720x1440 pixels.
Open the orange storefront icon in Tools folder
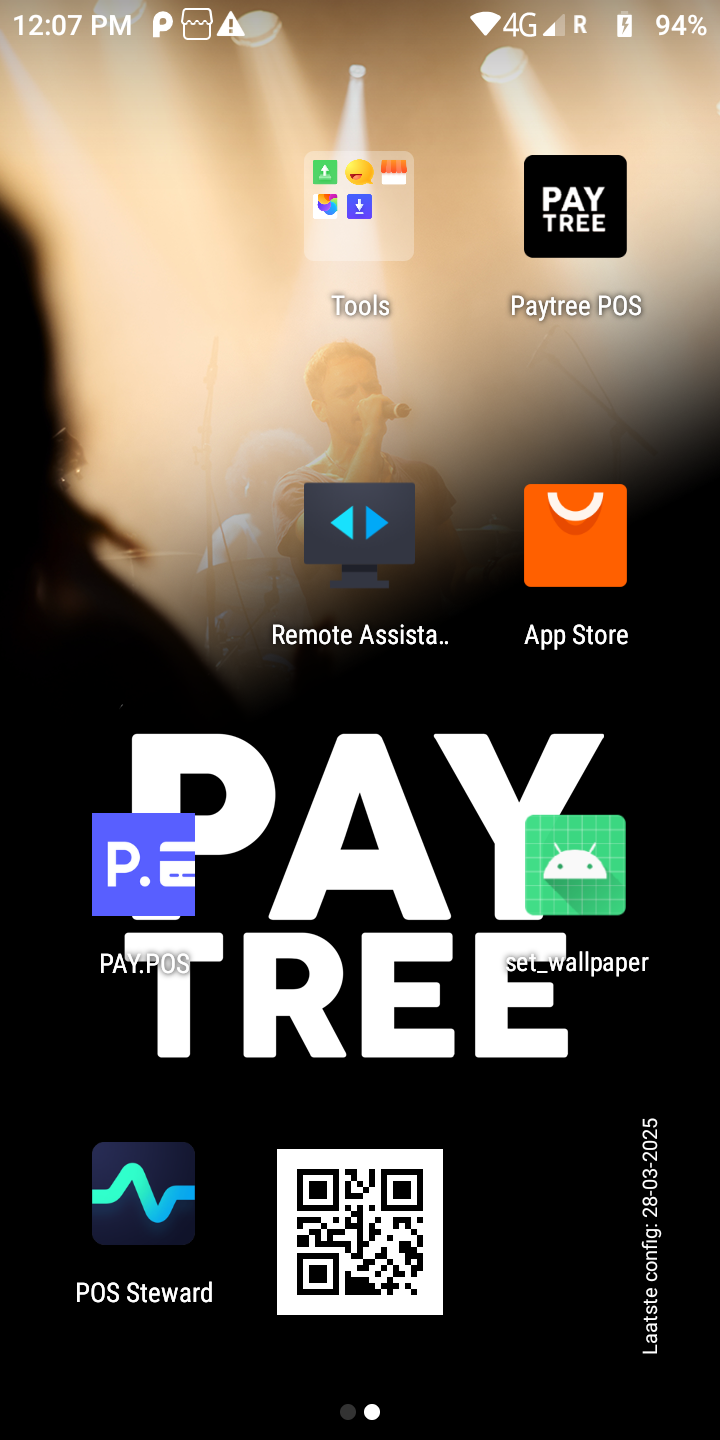(x=393, y=170)
